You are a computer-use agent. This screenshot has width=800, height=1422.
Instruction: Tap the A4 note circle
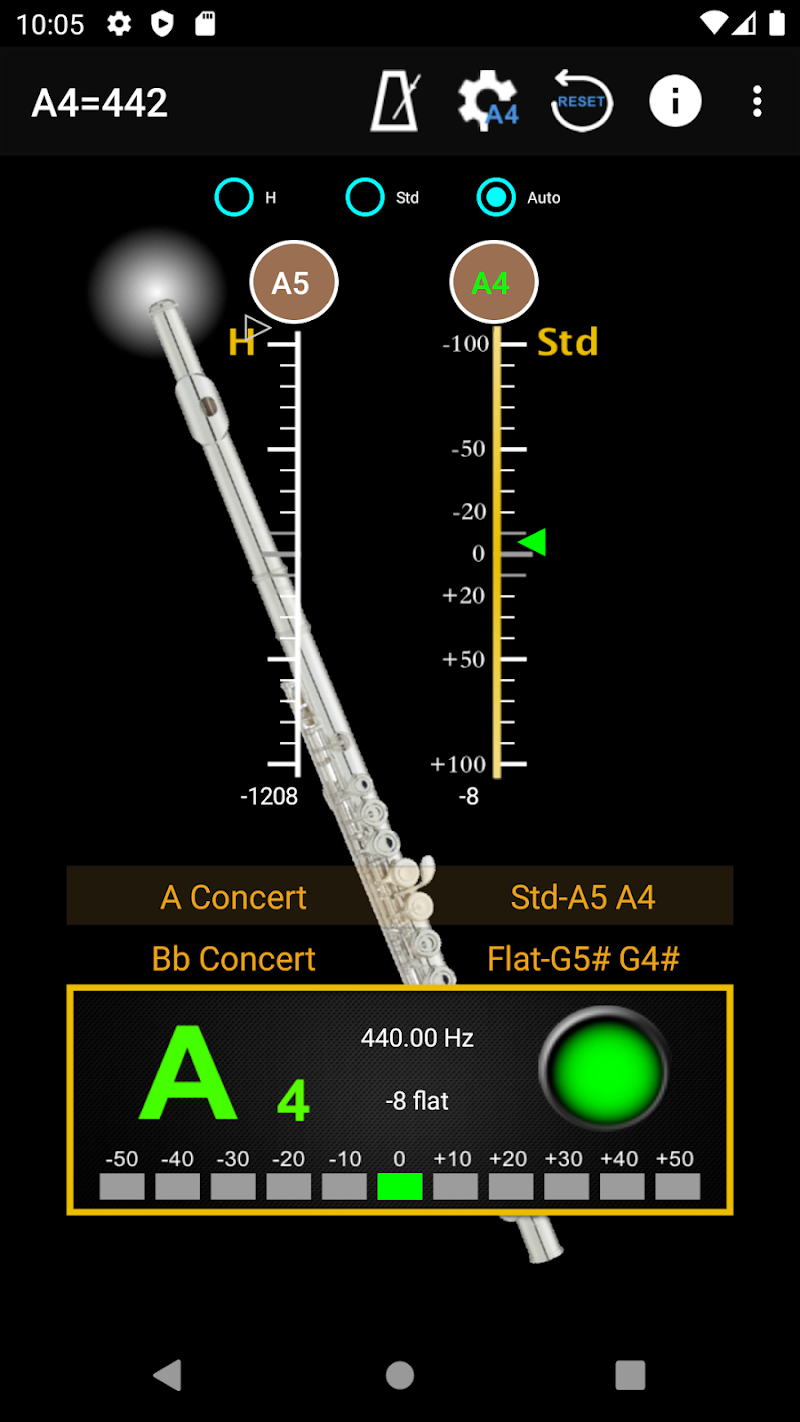[493, 283]
